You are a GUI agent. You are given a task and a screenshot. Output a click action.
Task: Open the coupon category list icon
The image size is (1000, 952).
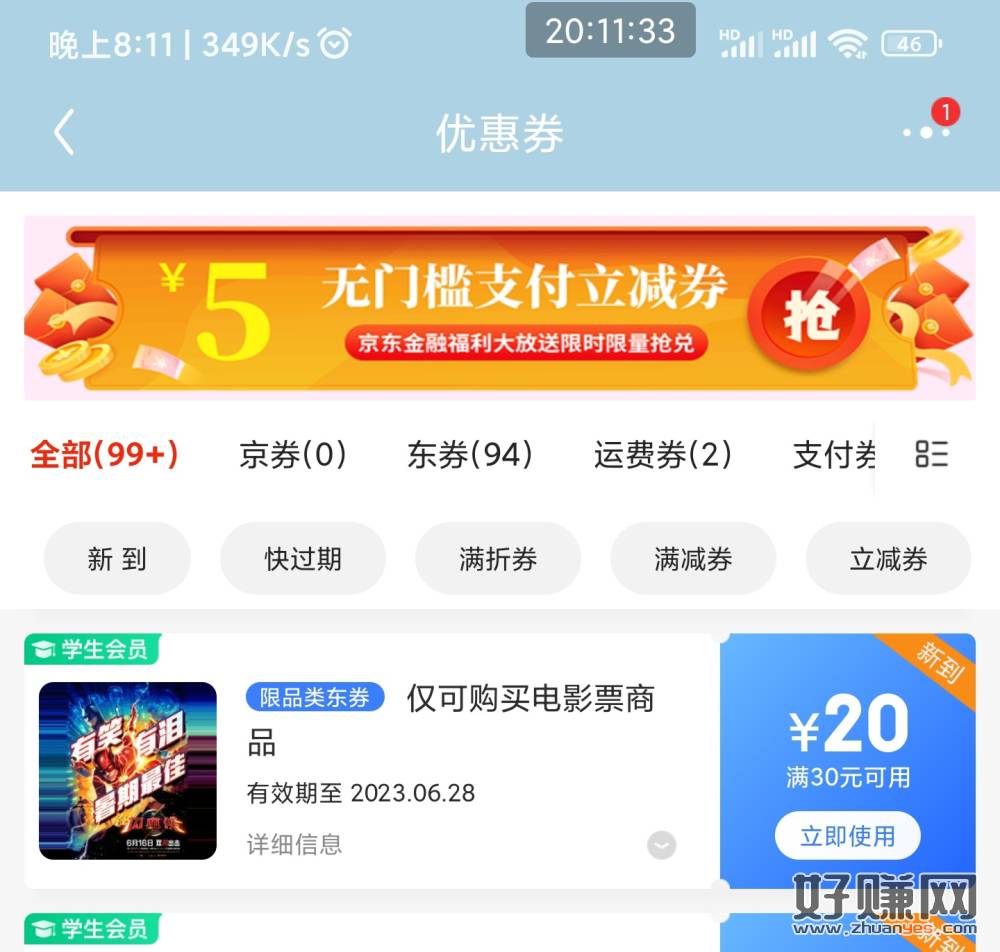[x=931, y=454]
